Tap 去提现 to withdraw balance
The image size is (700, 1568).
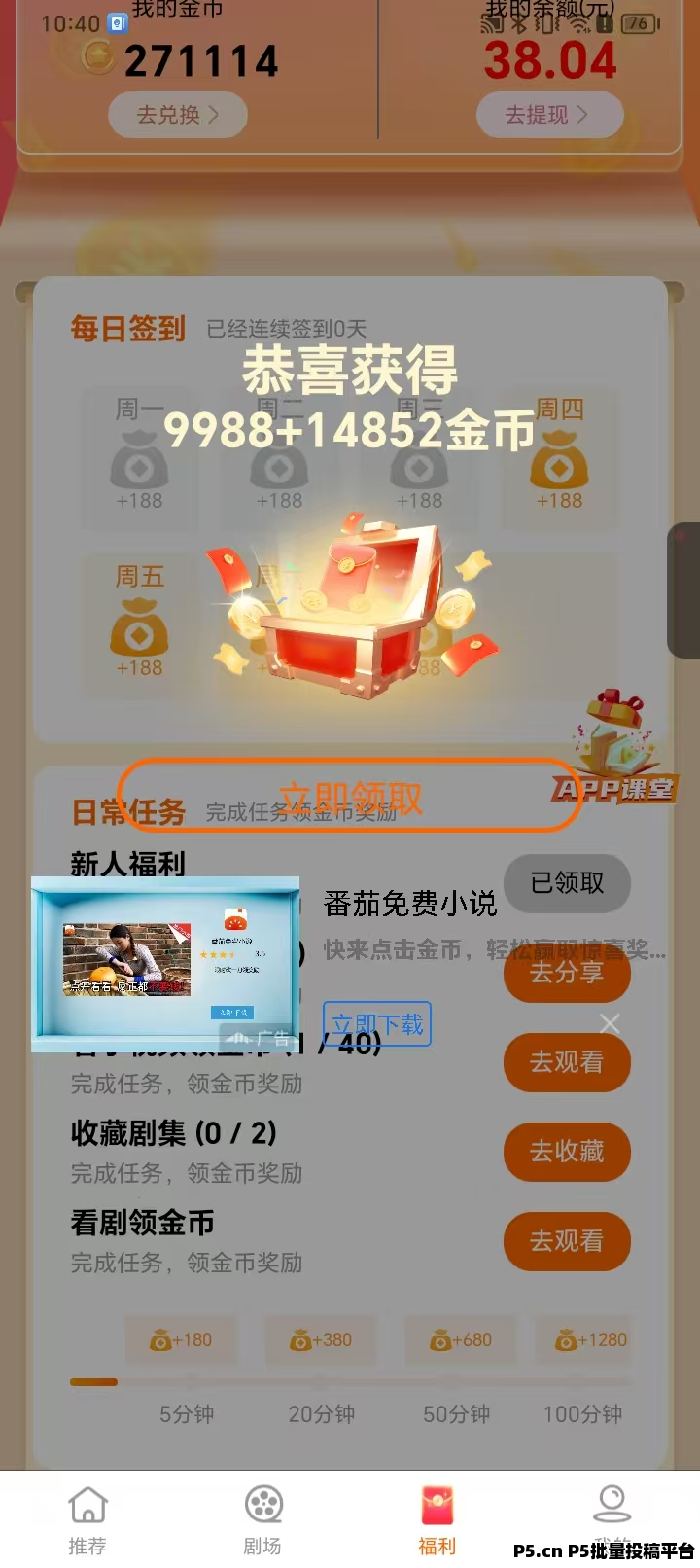[x=549, y=115]
